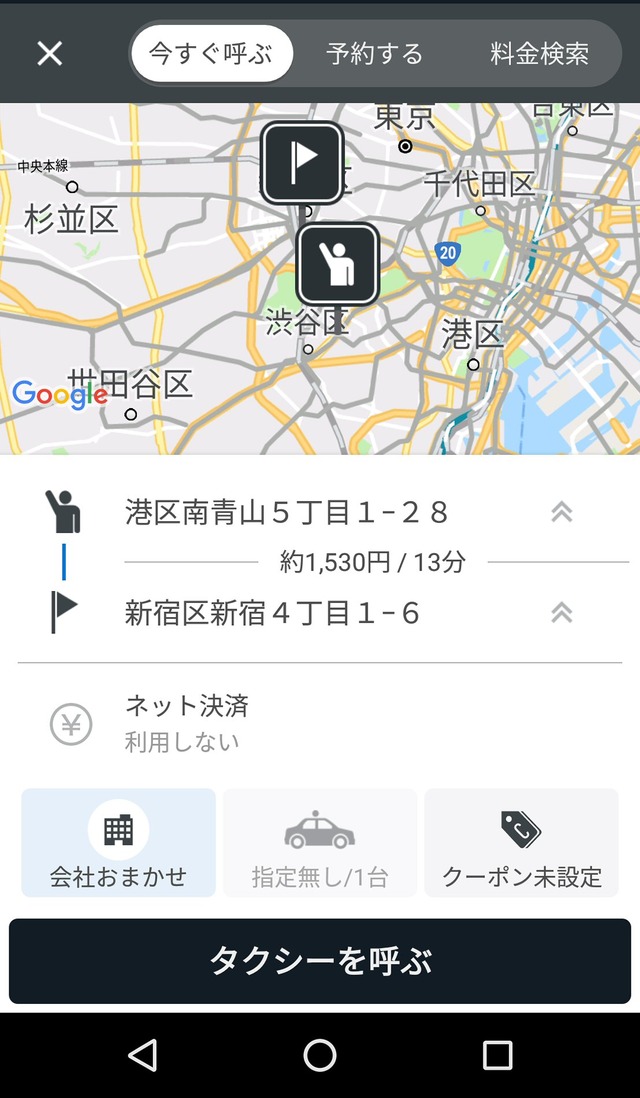
Task: Call a taxi with タクシーを呼ぶ button
Action: point(320,961)
